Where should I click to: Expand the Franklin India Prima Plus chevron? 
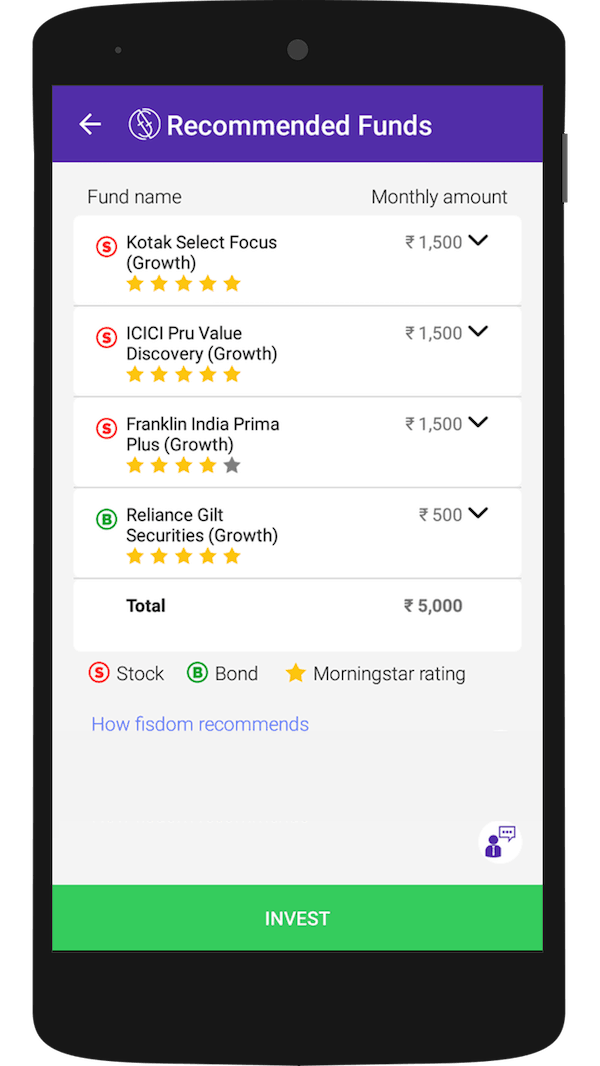pos(478,422)
